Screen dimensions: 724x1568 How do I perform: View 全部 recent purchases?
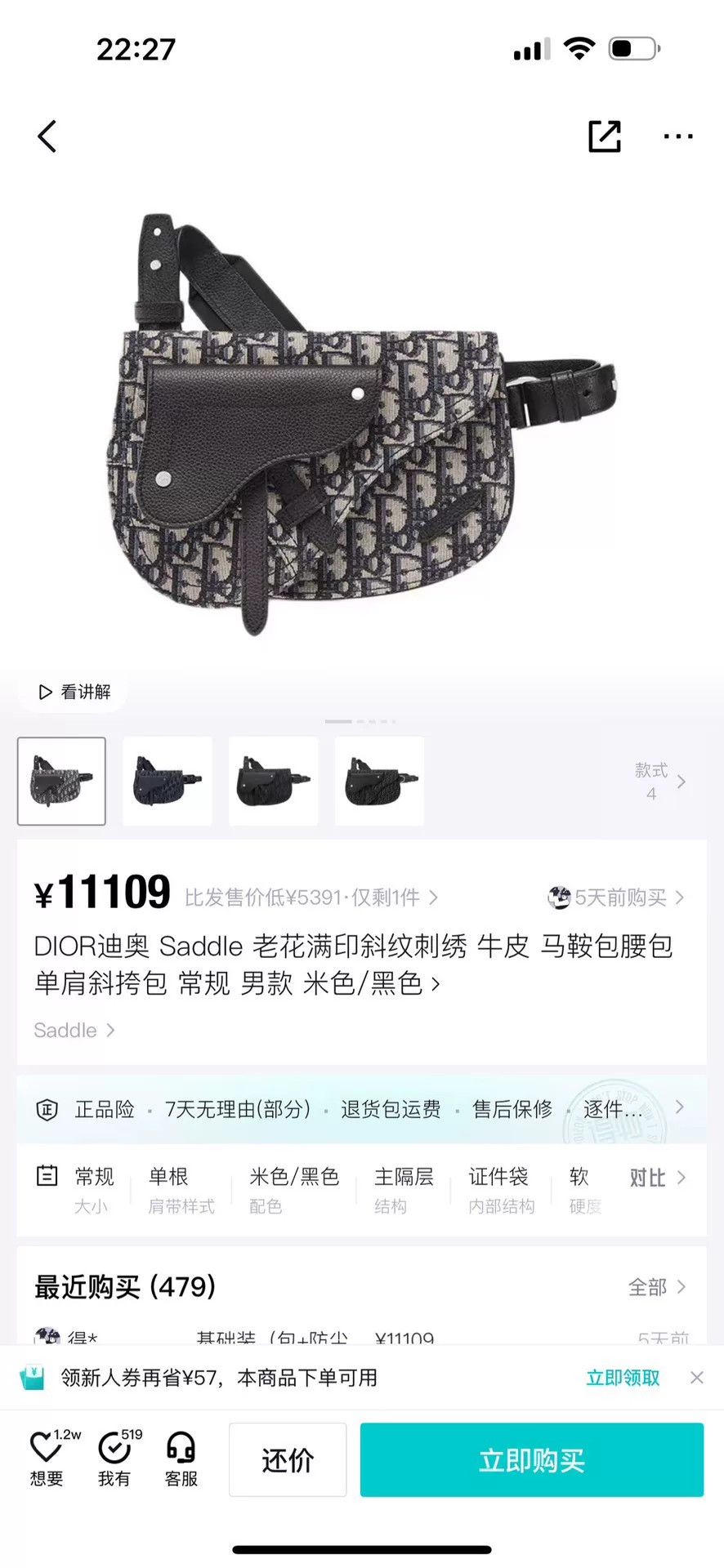click(657, 1286)
